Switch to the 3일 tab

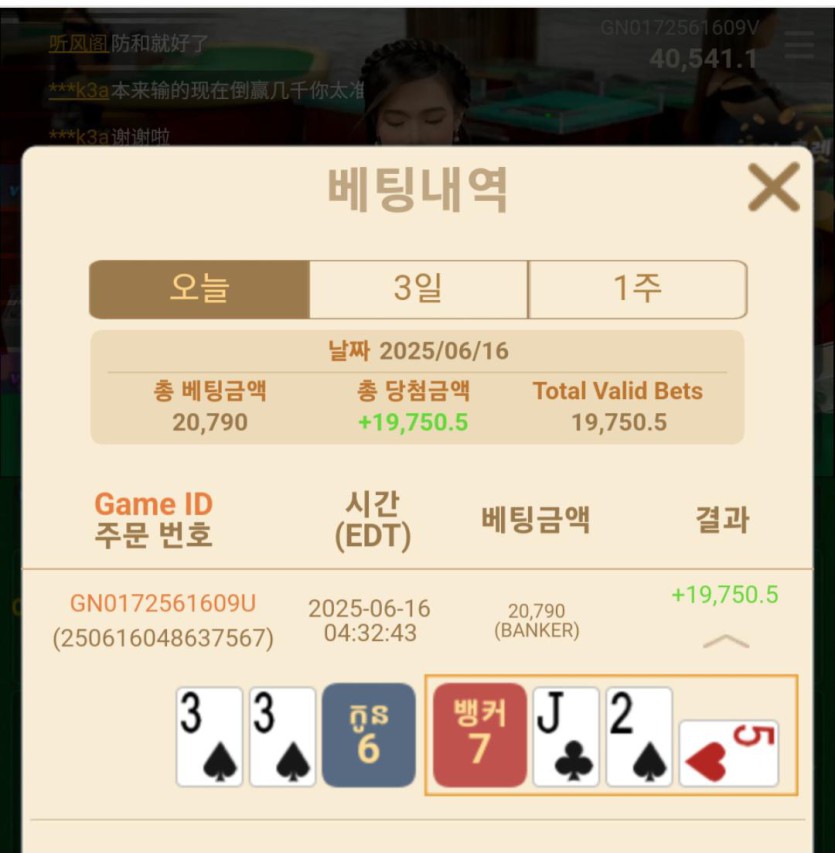point(418,289)
